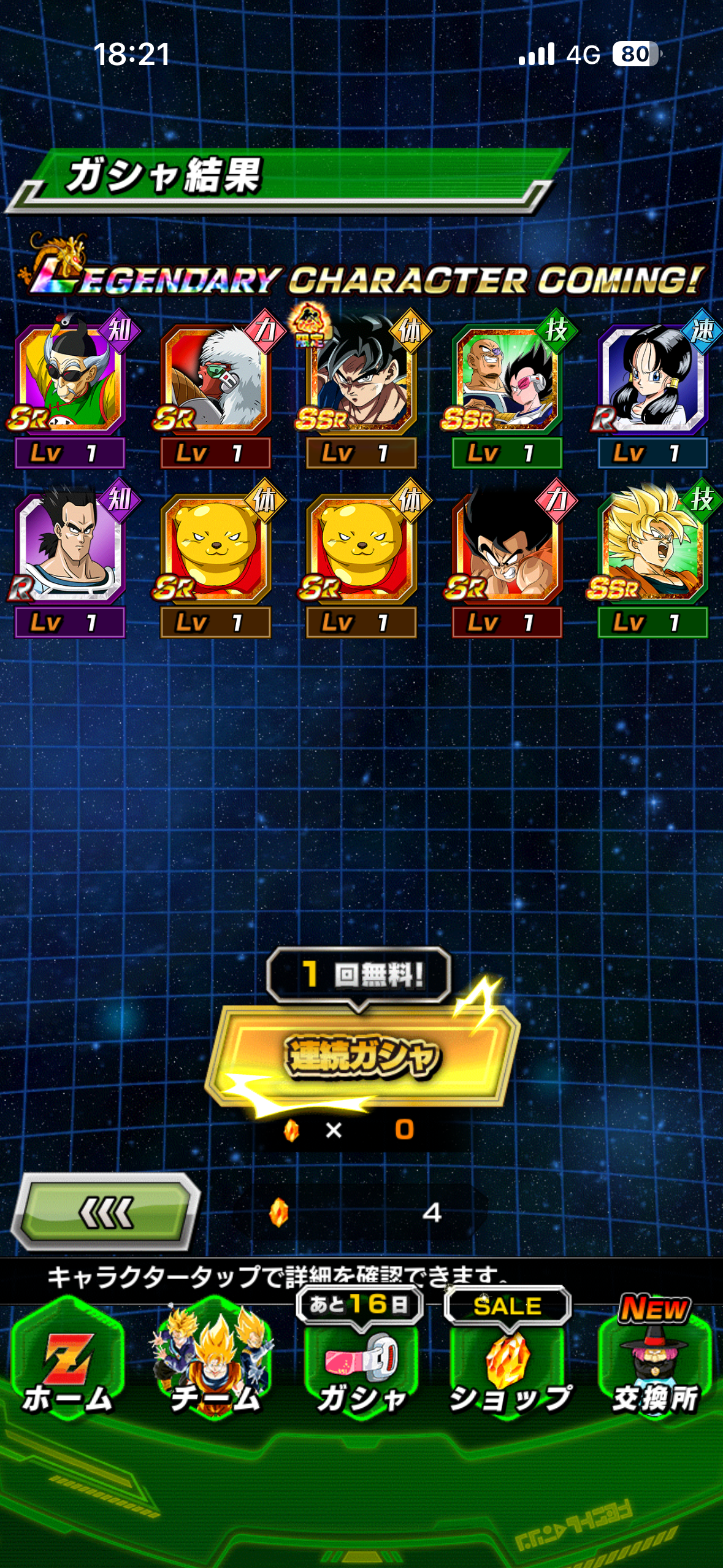Tap the 連続ガシャ multi-summon button

click(362, 1056)
